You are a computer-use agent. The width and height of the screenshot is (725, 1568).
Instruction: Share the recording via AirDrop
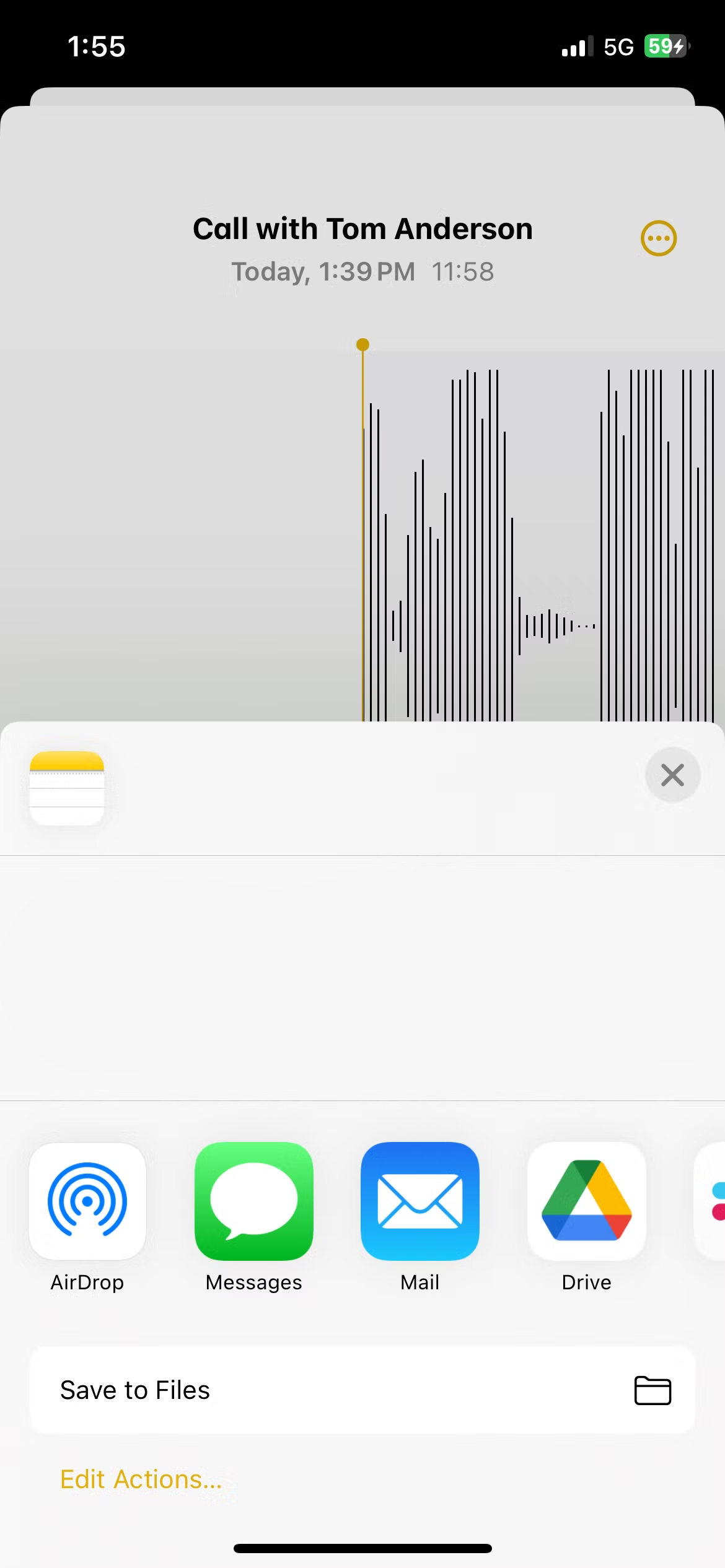[x=87, y=1201]
